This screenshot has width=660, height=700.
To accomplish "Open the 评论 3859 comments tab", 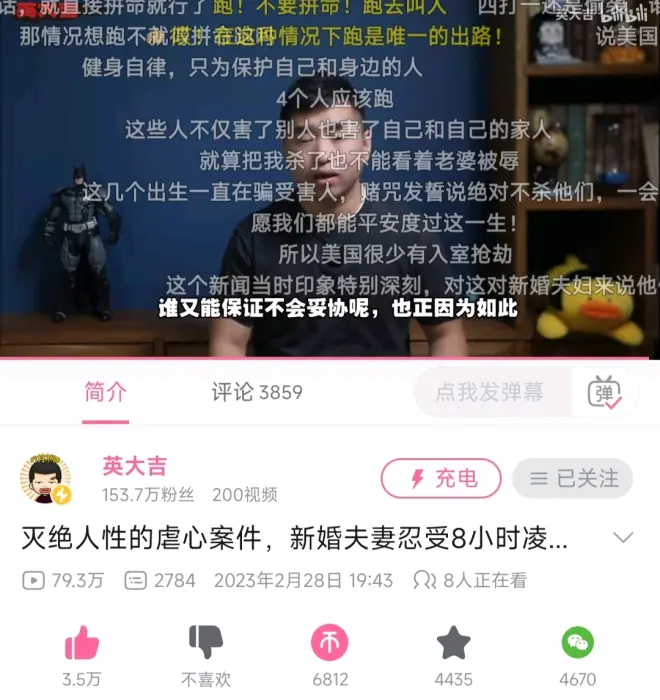I will pyautogui.click(x=256, y=392).
